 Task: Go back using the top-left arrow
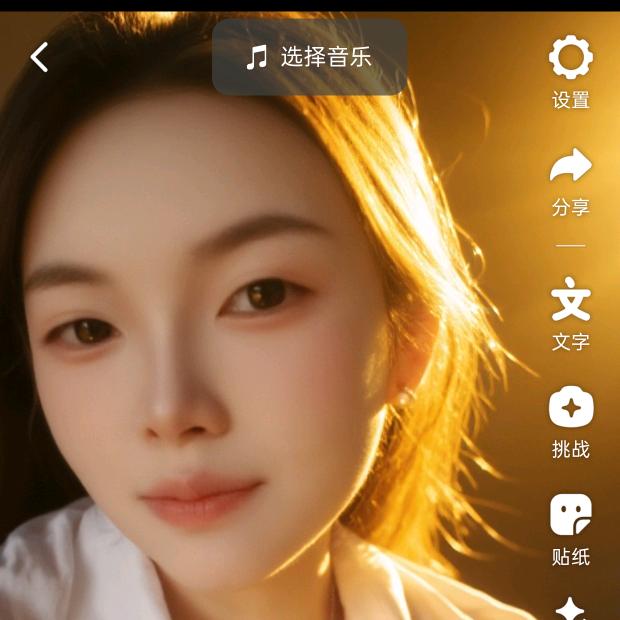click(x=39, y=57)
